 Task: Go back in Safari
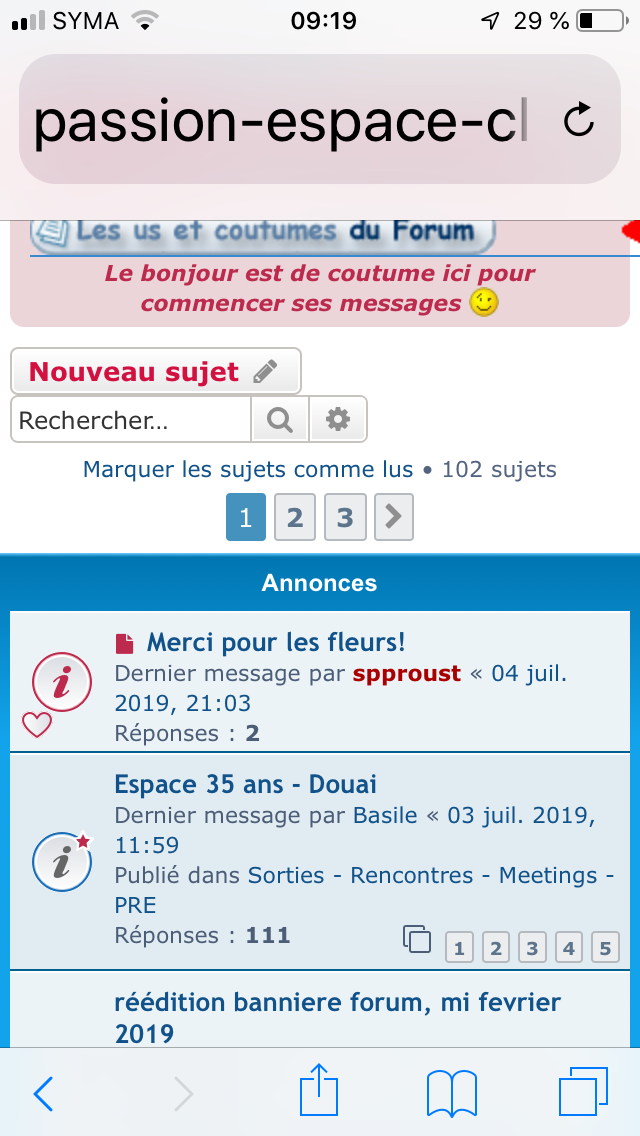(x=43, y=1093)
